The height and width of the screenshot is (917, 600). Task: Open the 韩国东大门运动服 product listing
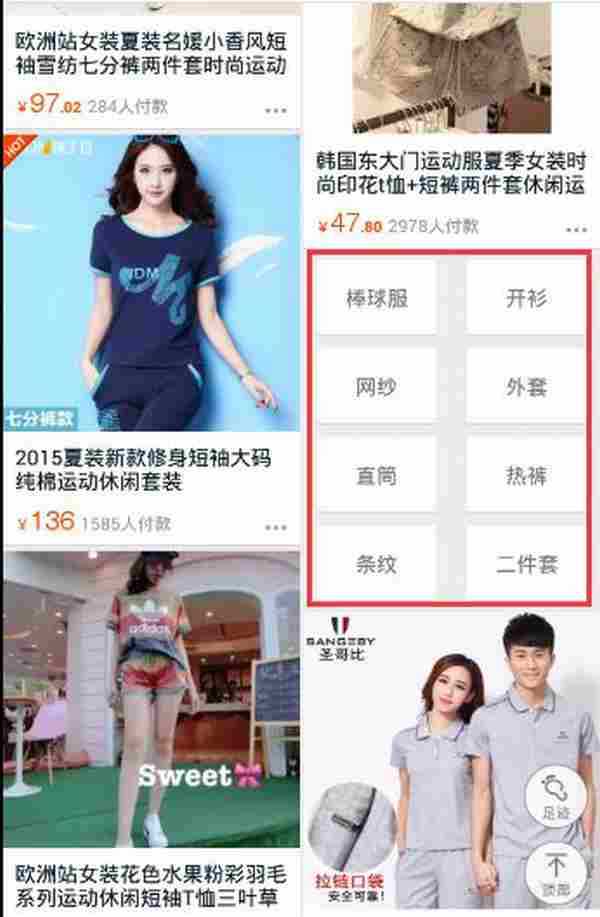click(448, 174)
